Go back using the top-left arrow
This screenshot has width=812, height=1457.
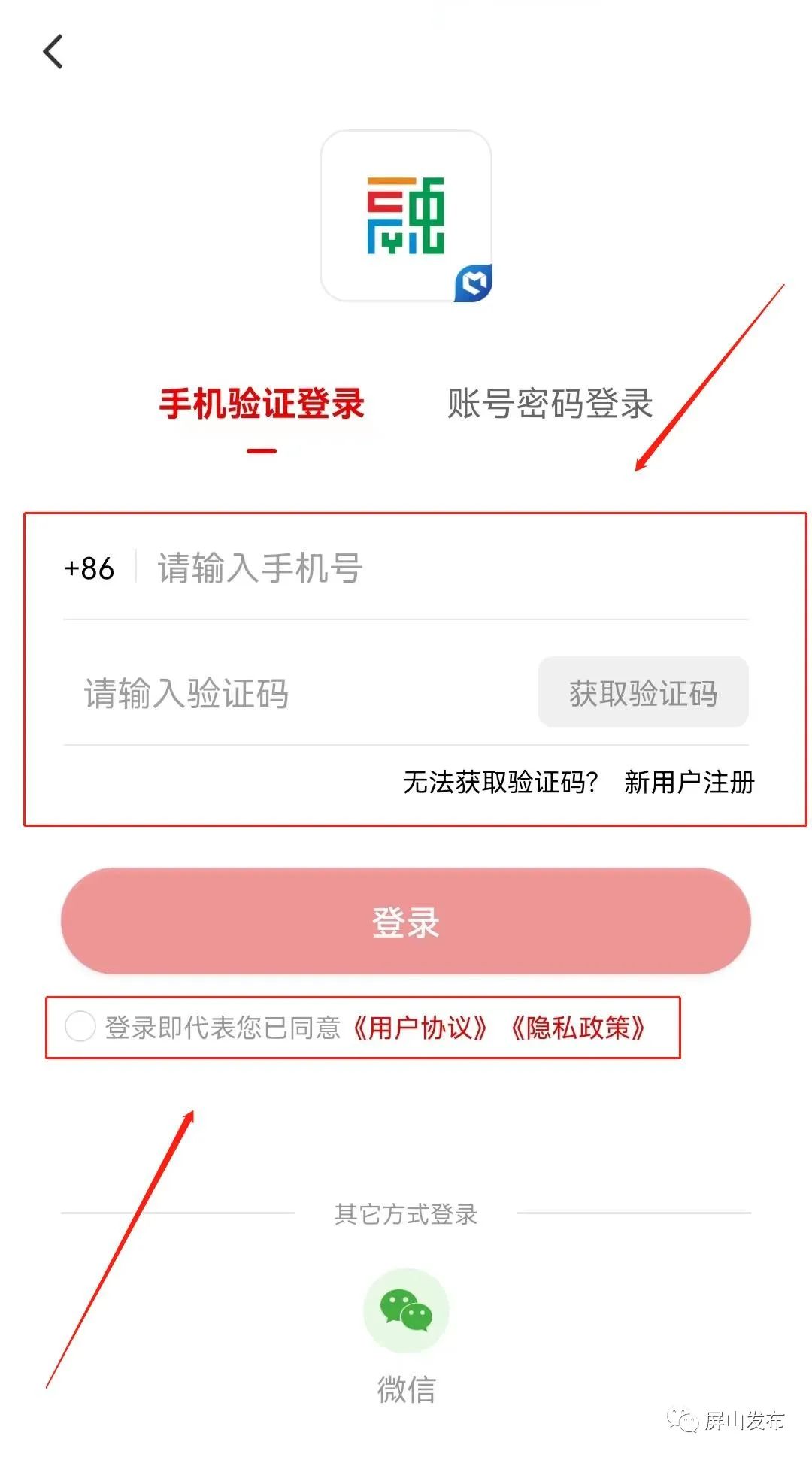tap(53, 52)
